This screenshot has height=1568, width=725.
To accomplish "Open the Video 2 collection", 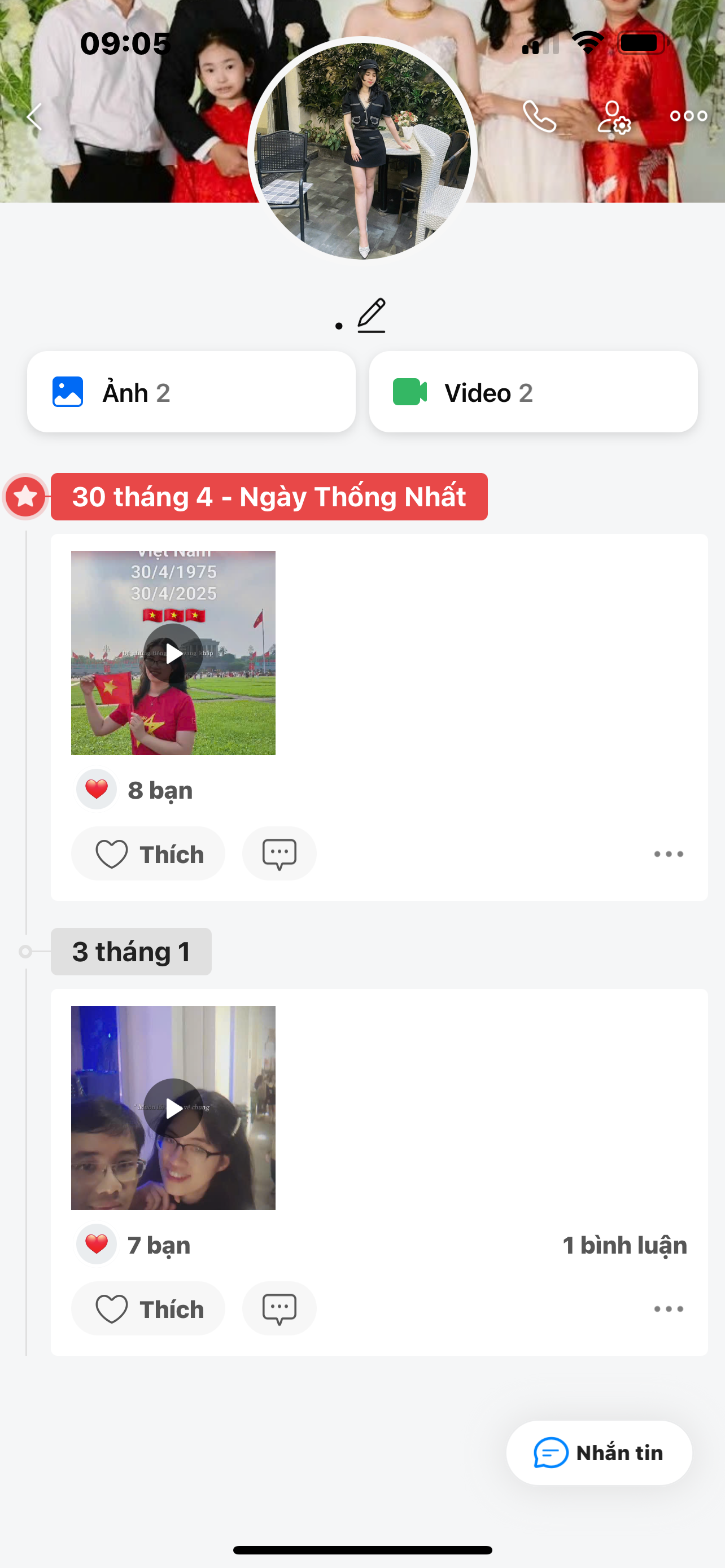I will 533,392.
